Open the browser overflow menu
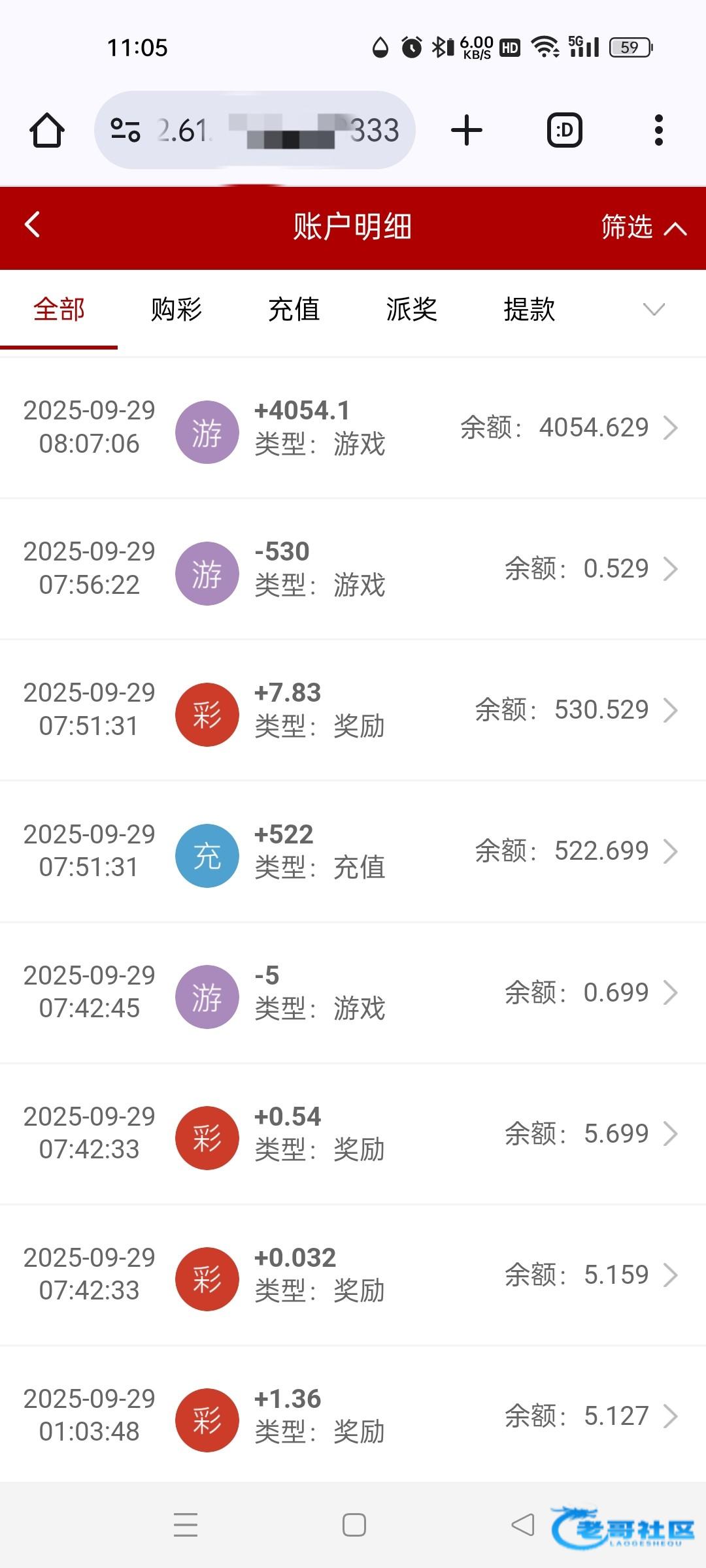This screenshot has height=1568, width=706. 658,130
